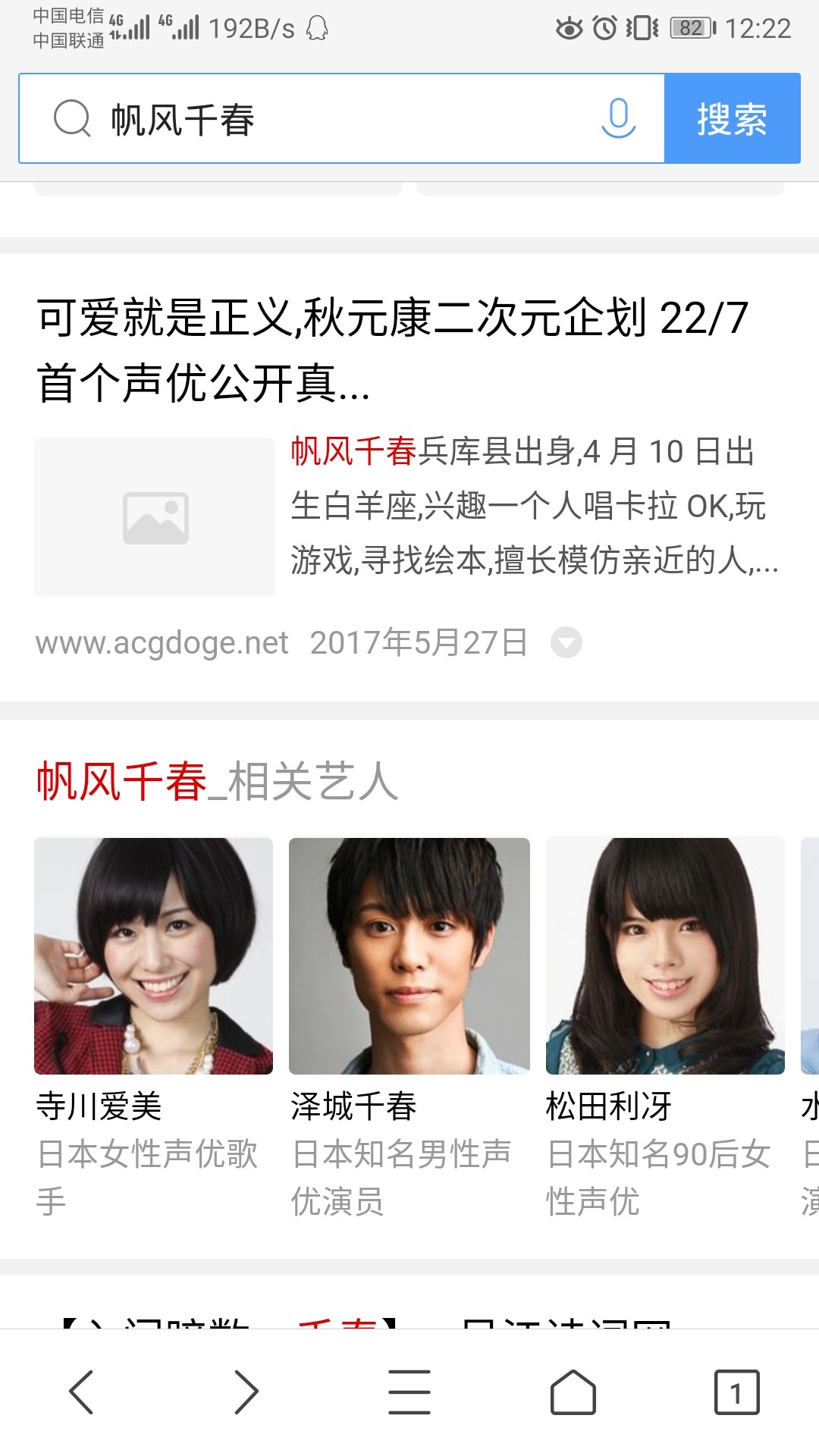This screenshot has width=819, height=1456.
Task: Expand the dropdown arrow beside 2017年5月27日
Action: (x=566, y=643)
